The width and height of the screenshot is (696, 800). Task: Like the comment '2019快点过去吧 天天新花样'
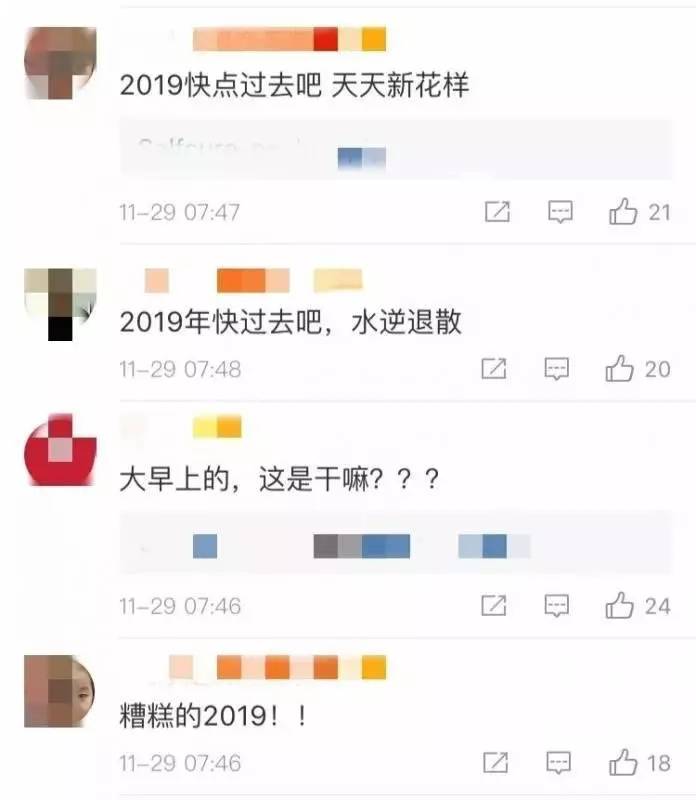point(624,212)
